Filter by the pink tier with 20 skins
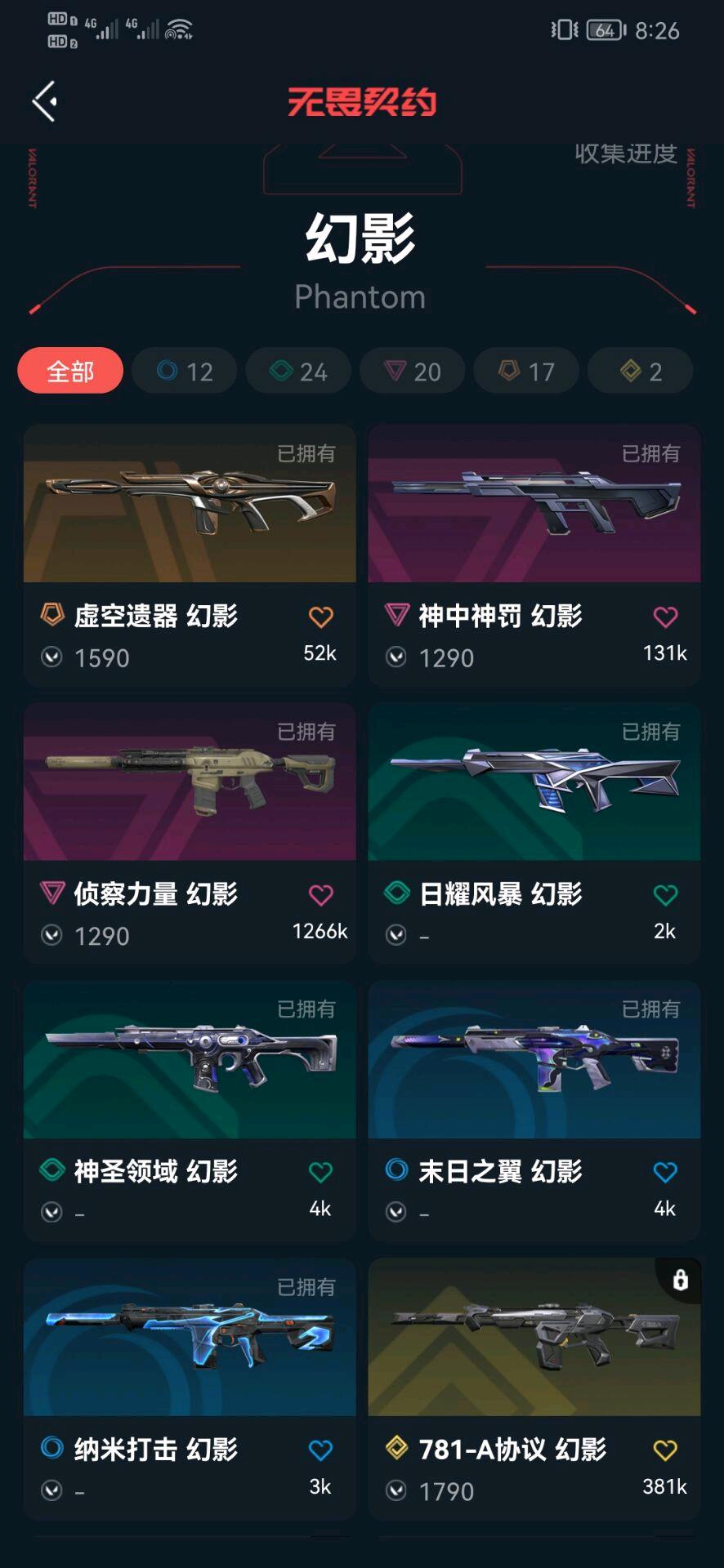 [413, 372]
